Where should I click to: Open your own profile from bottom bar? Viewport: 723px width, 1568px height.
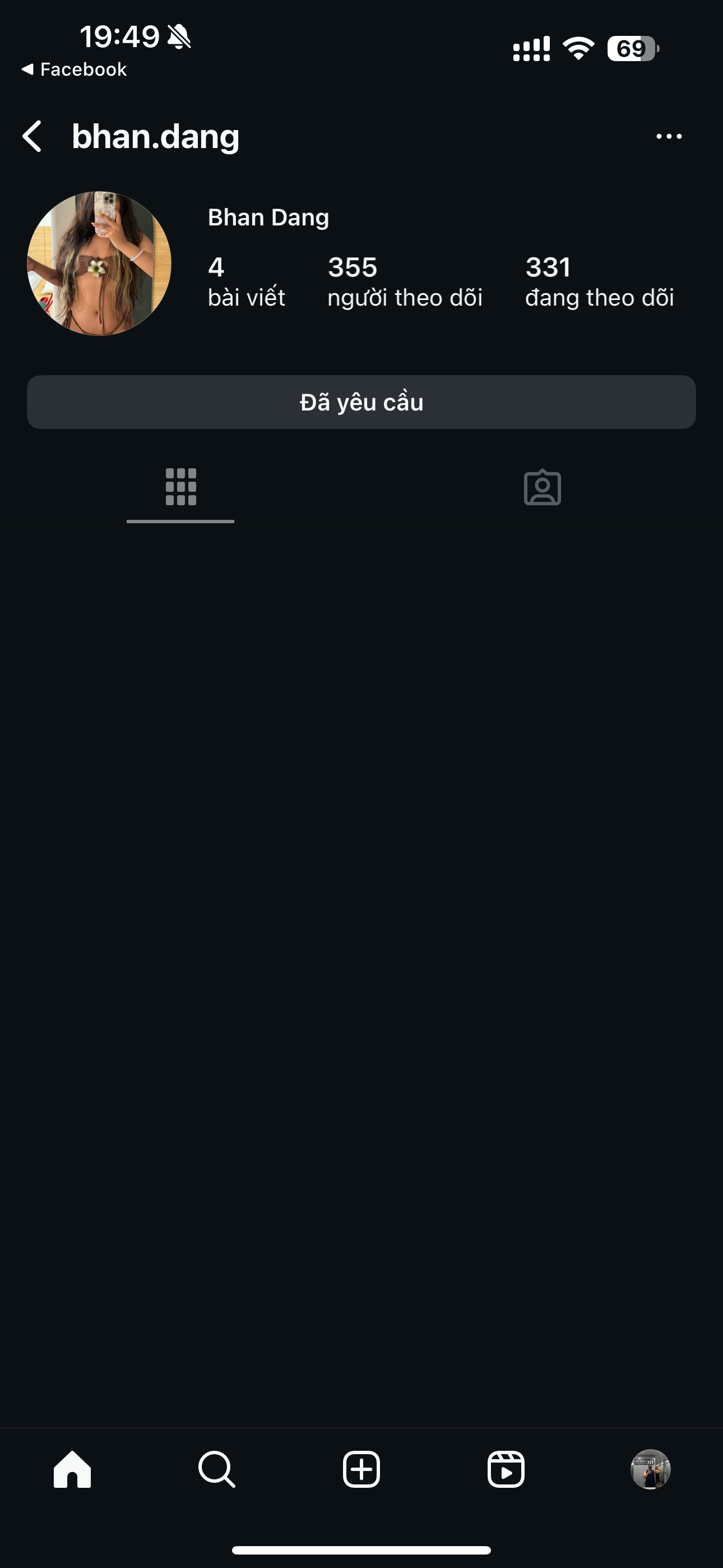650,1469
